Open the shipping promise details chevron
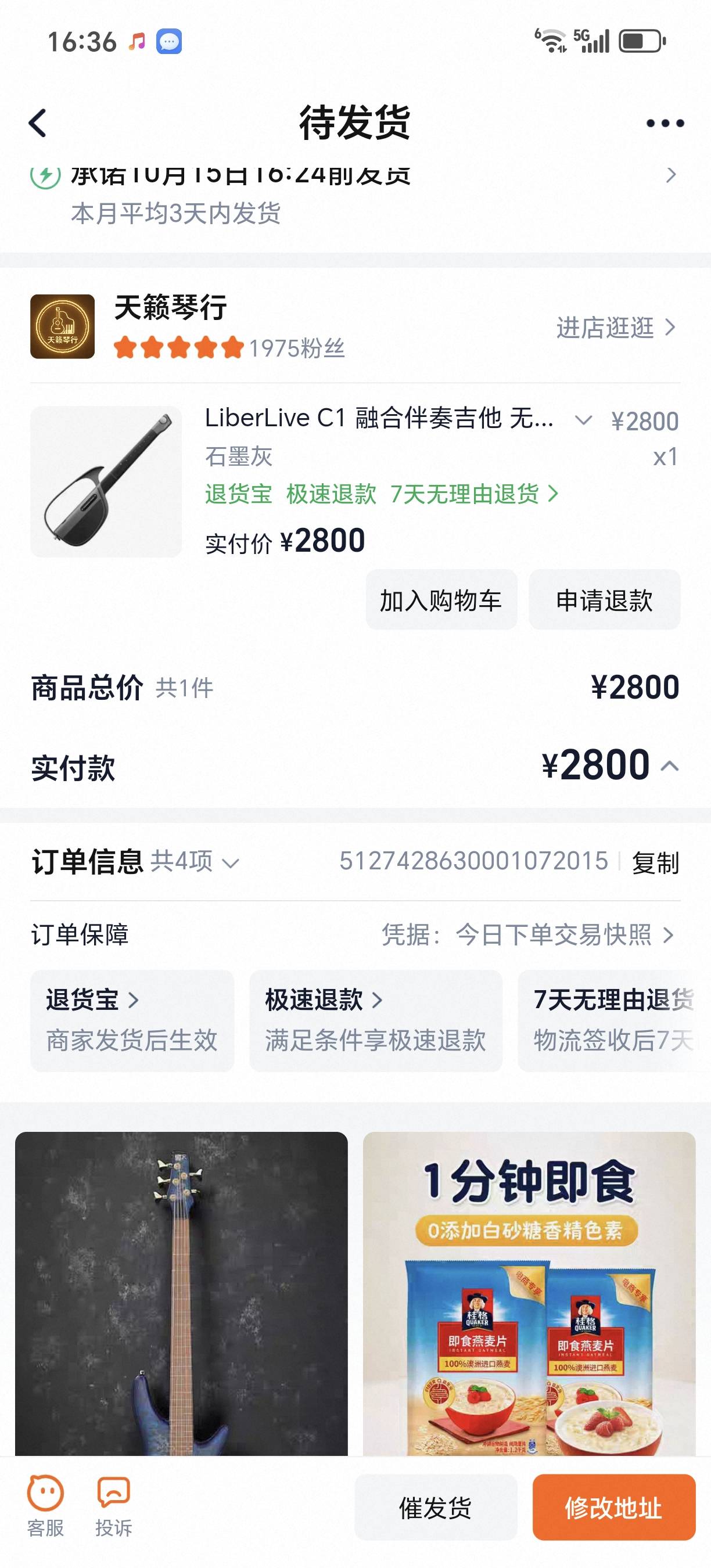The width and height of the screenshot is (711, 1568). pos(670,175)
